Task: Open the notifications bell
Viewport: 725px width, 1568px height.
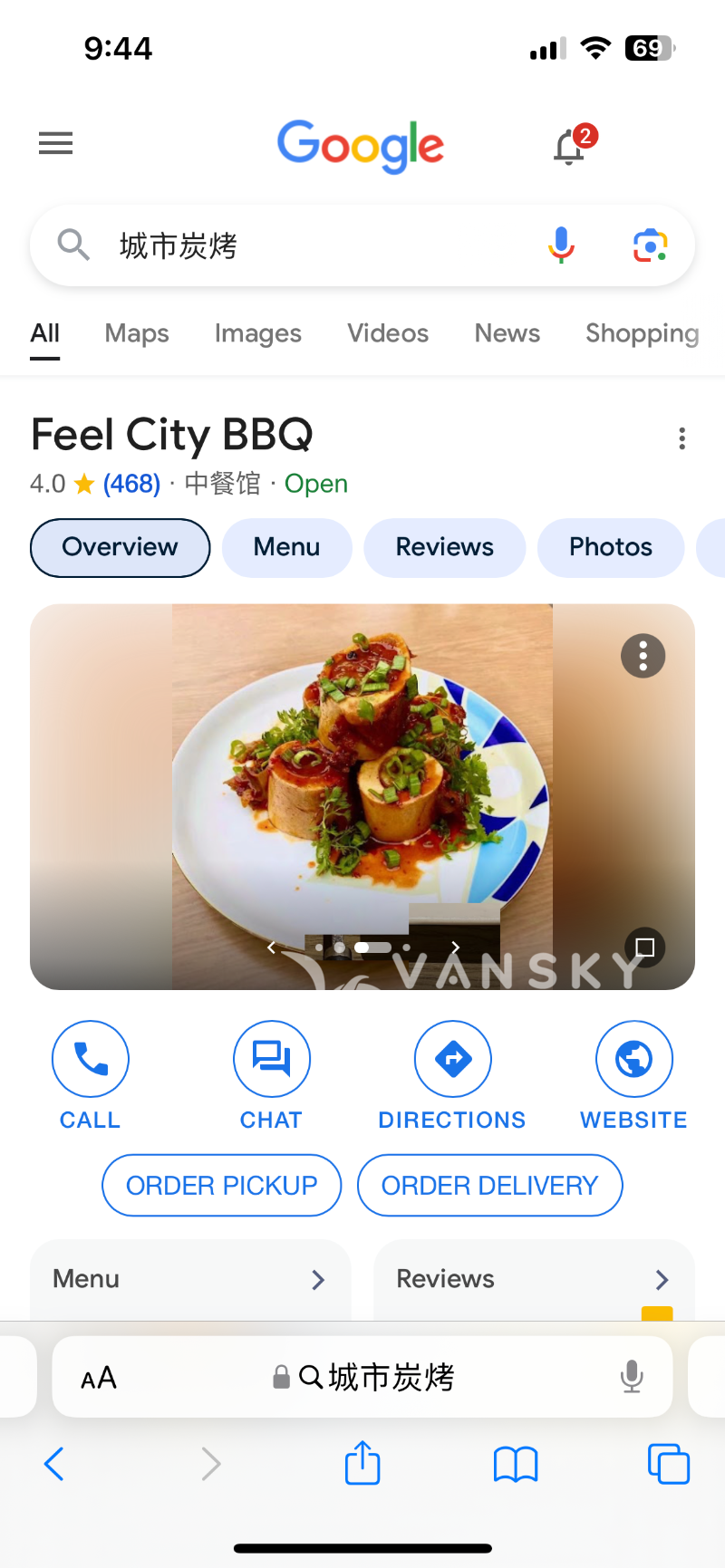Action: [x=571, y=146]
